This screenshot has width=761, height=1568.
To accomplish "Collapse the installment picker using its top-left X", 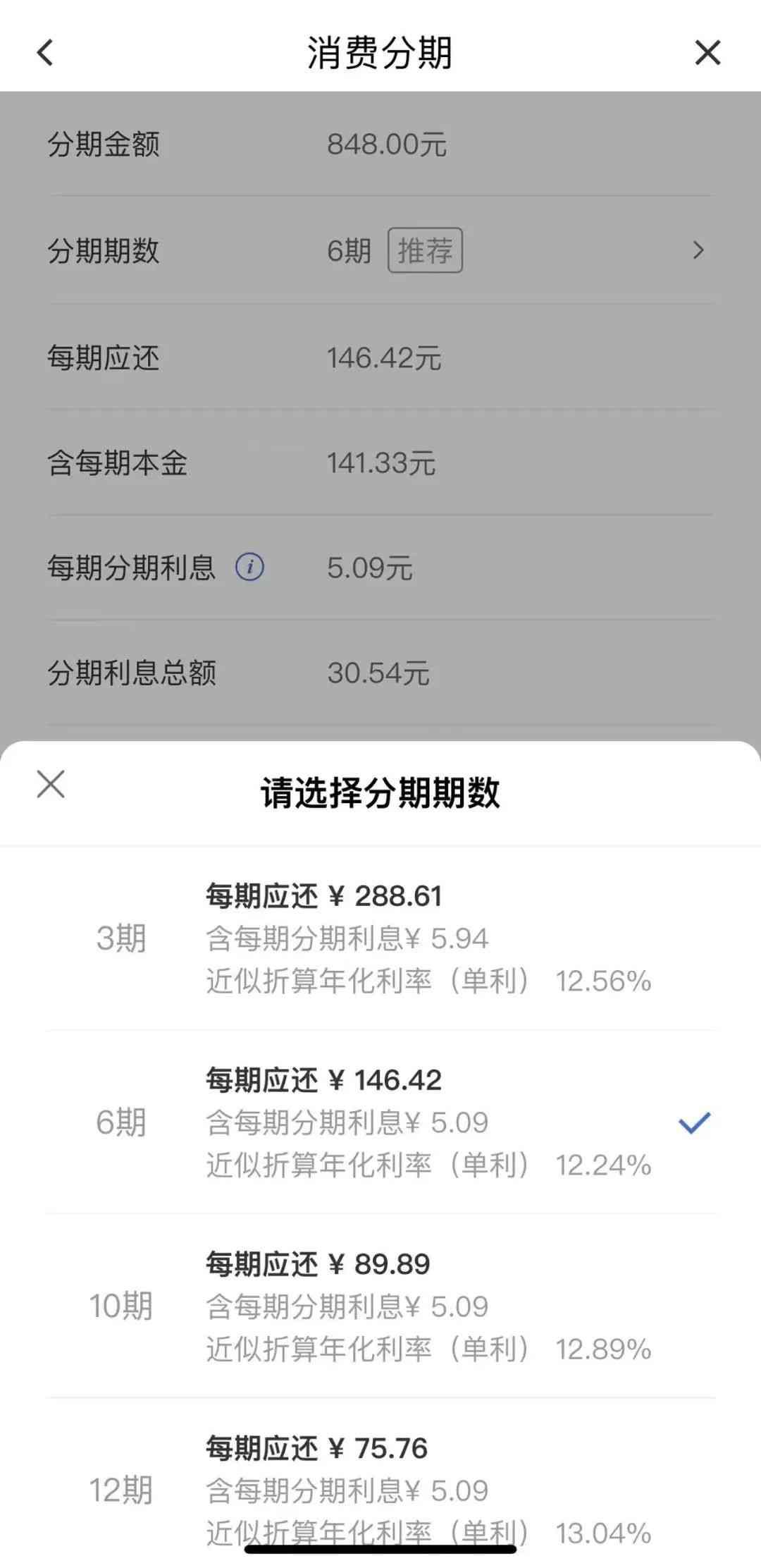I will click(49, 785).
